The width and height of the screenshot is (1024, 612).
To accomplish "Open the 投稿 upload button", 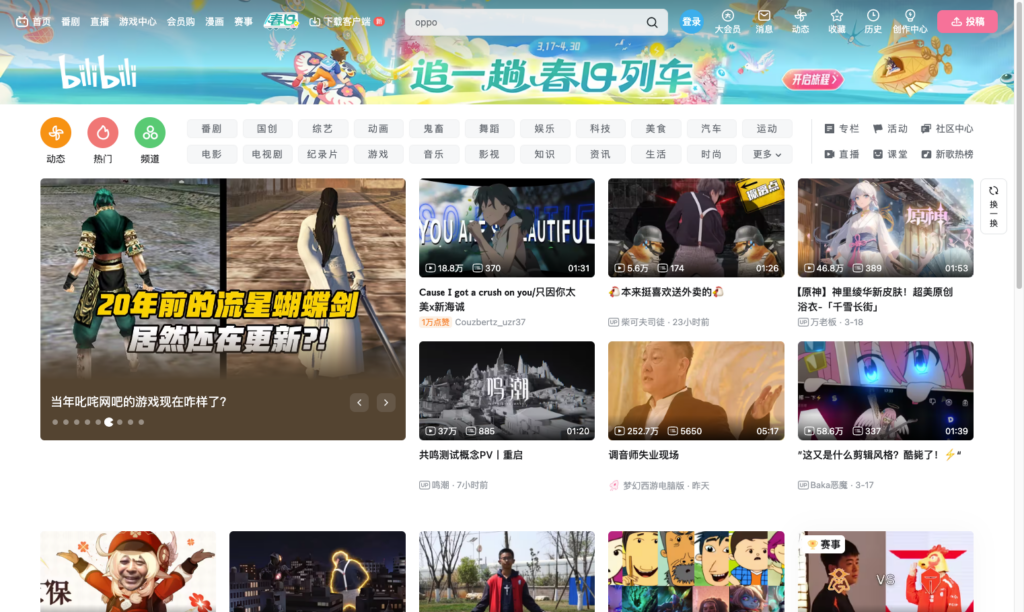I will (967, 21).
